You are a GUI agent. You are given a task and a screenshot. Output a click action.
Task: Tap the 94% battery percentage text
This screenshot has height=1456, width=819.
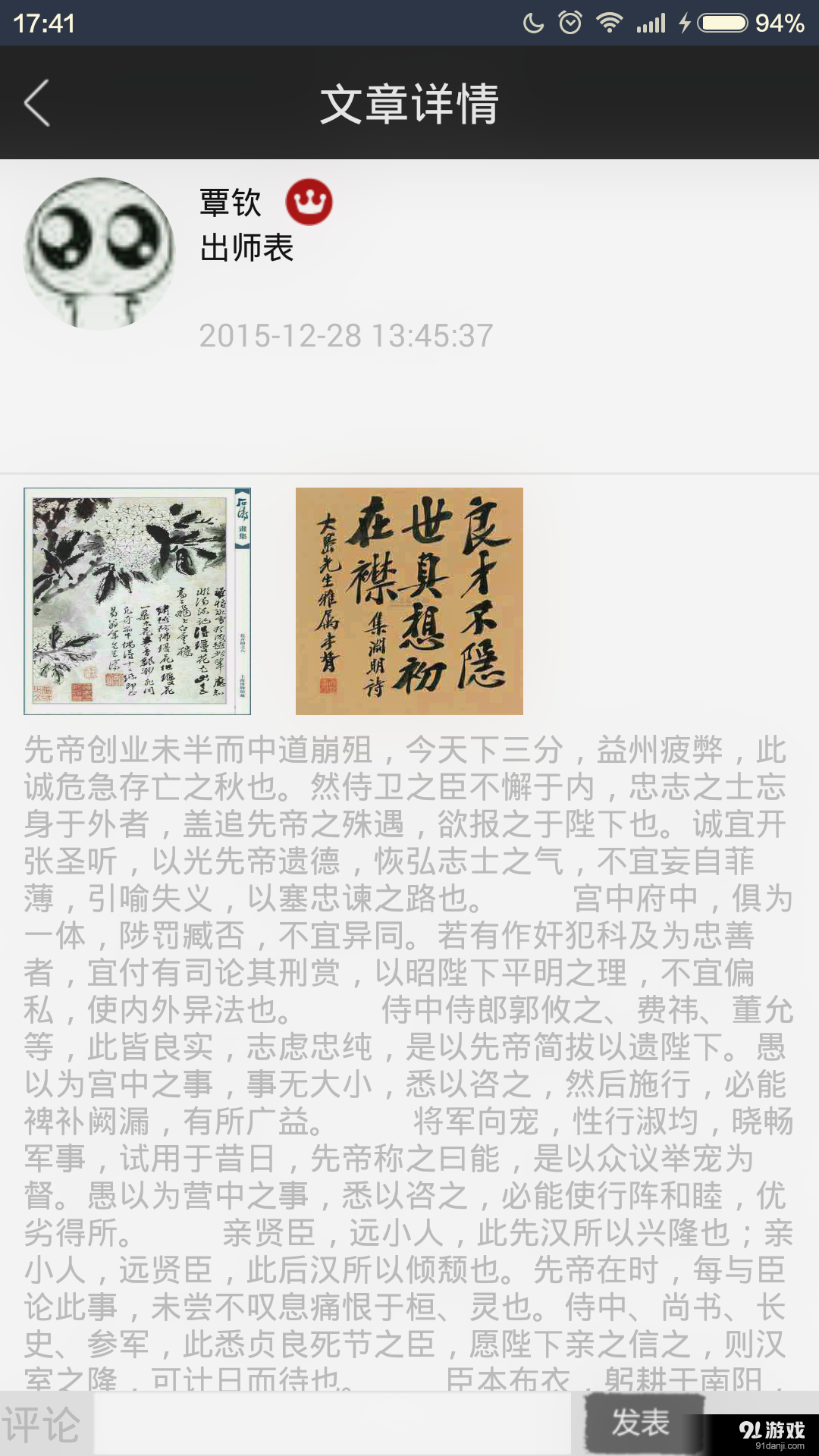pyautogui.click(x=780, y=23)
